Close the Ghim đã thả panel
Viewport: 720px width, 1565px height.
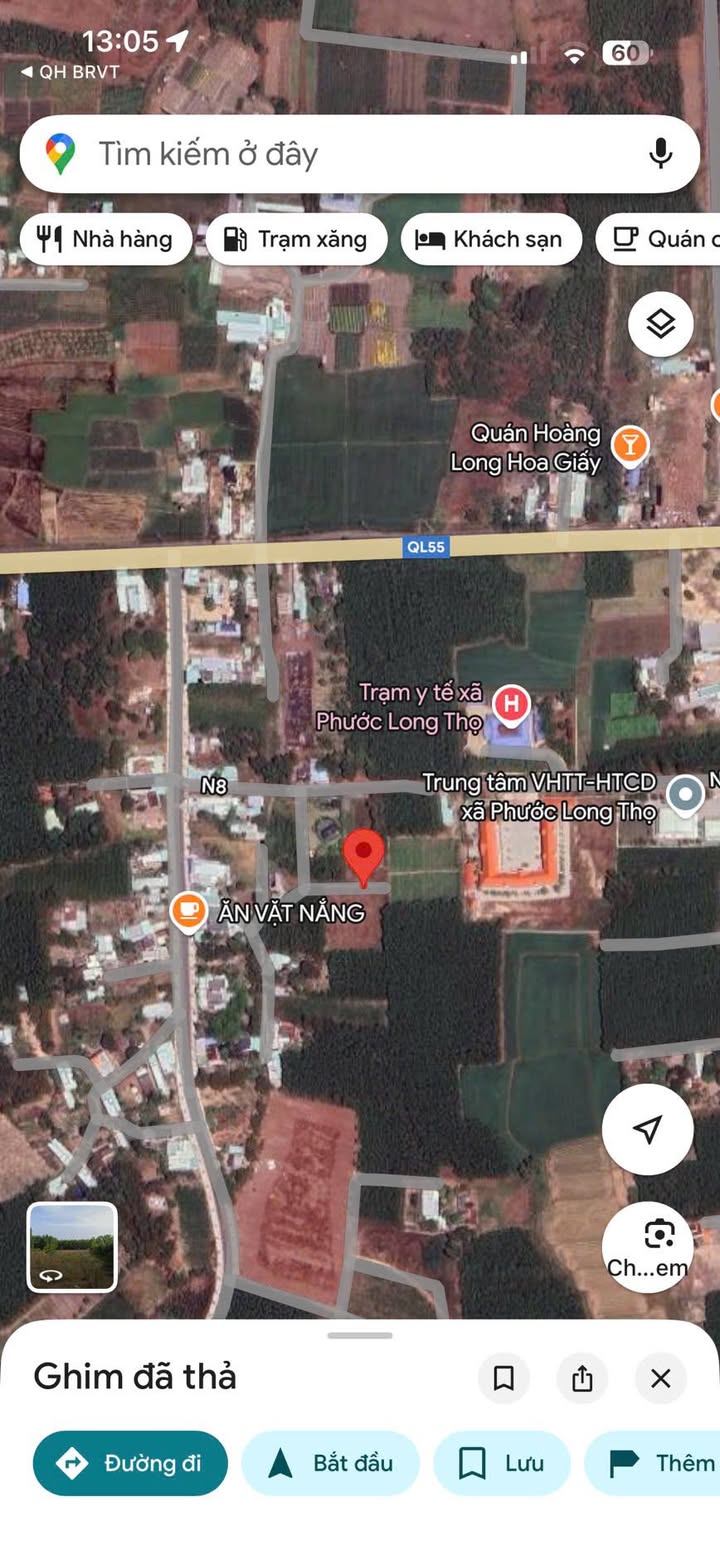pyautogui.click(x=660, y=1379)
